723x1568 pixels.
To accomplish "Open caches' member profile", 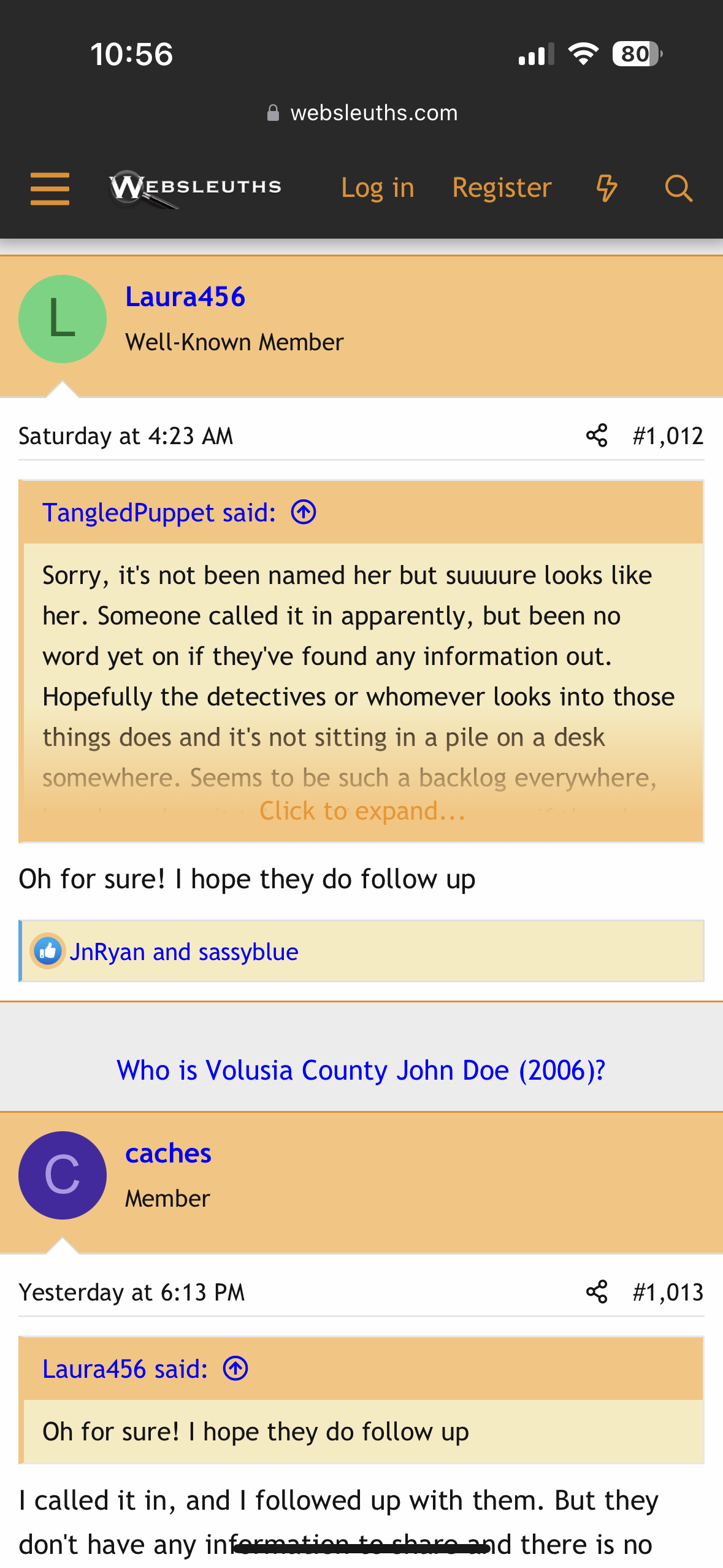I will [169, 1153].
